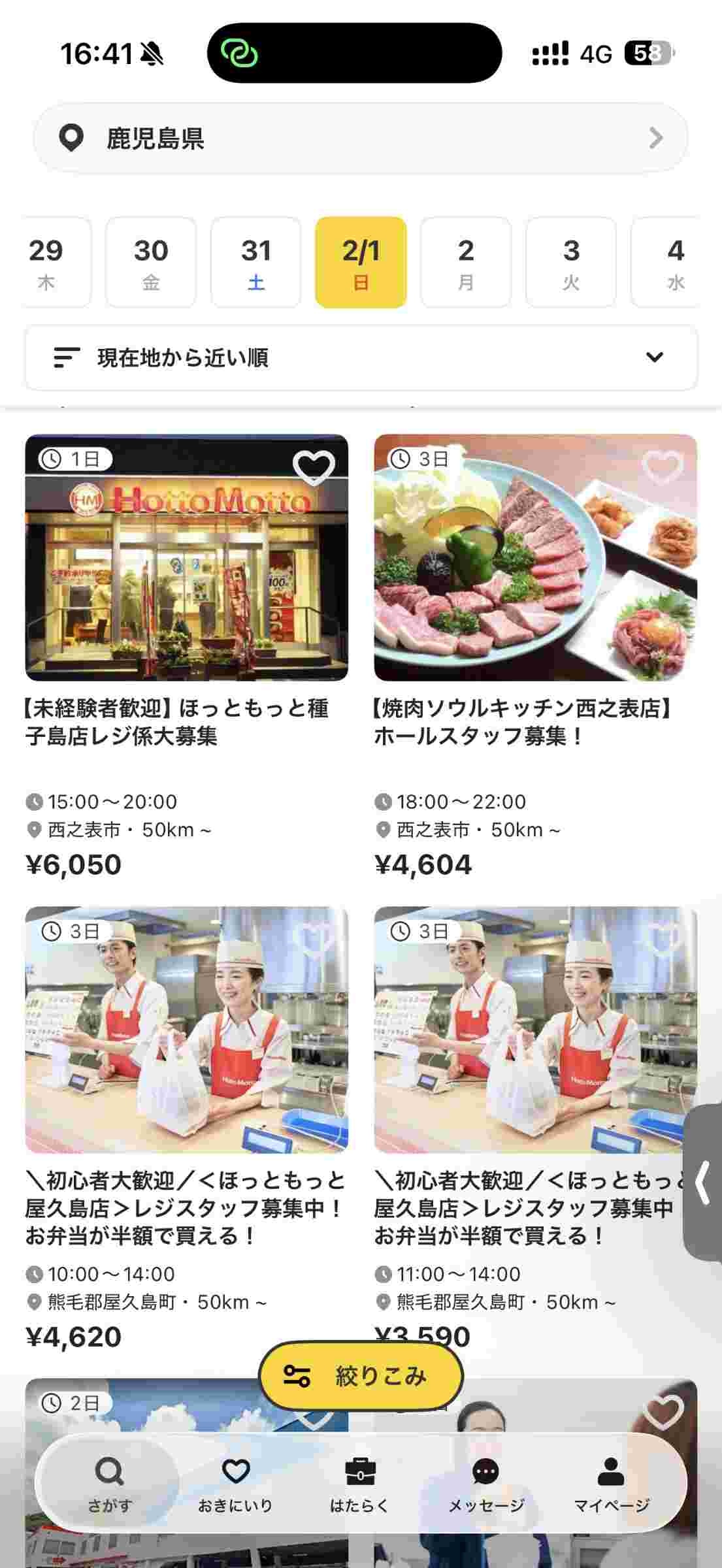
Task: Favorite the ほっともっと種子島店 job
Action: (314, 467)
